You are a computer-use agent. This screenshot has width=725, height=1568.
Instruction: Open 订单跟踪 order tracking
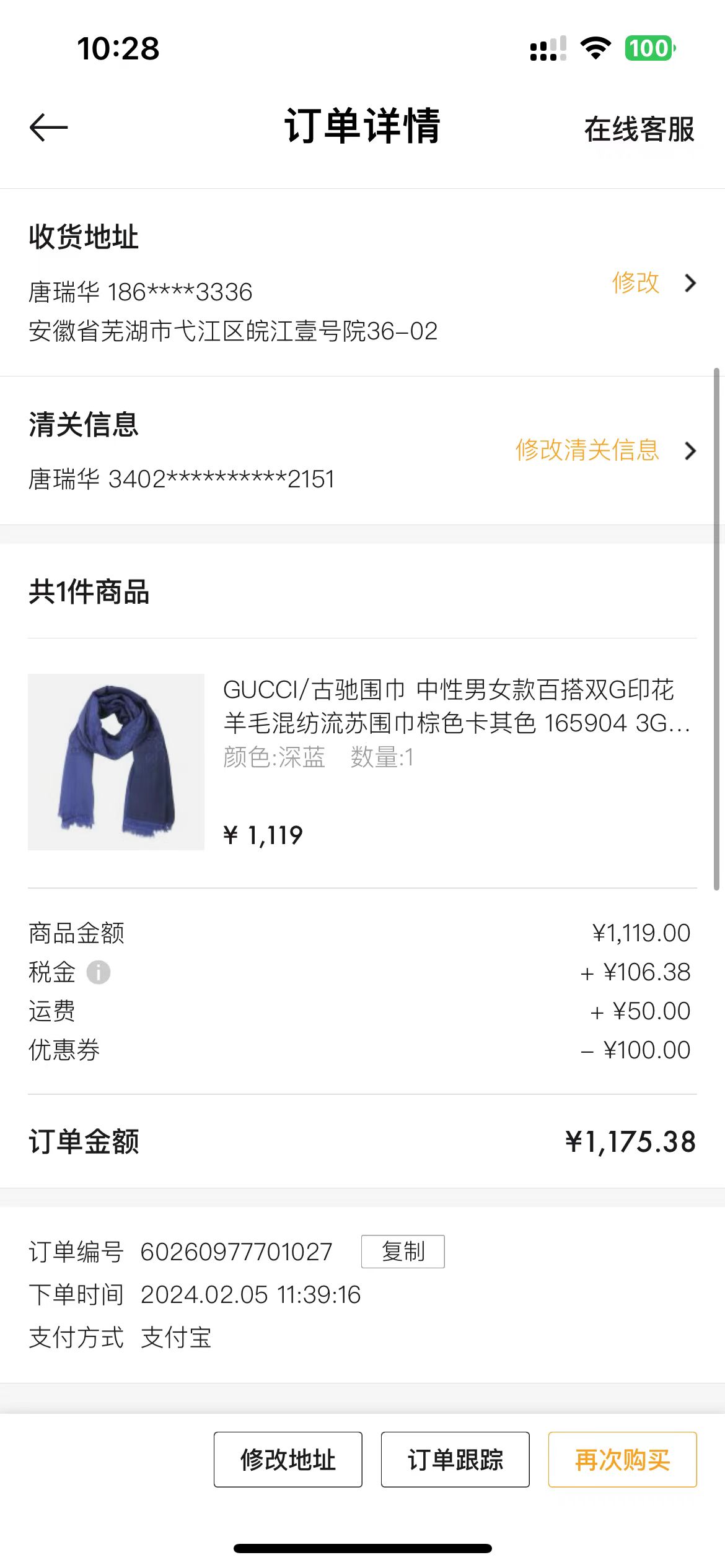455,1460
